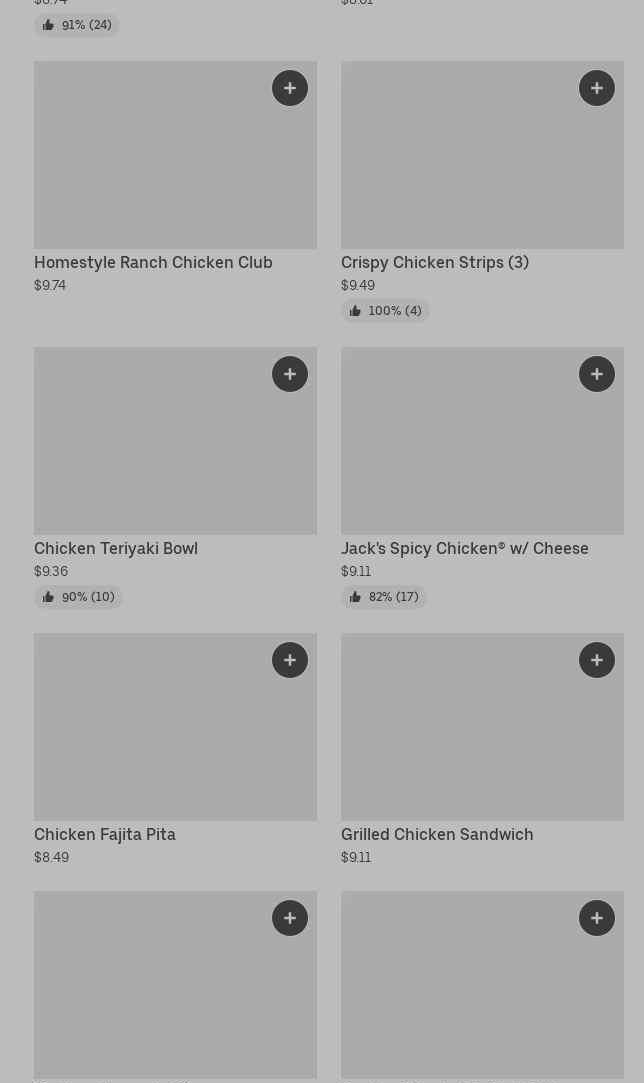
Task: Add Chicken Fajita Pita to cart
Action: click(x=290, y=660)
